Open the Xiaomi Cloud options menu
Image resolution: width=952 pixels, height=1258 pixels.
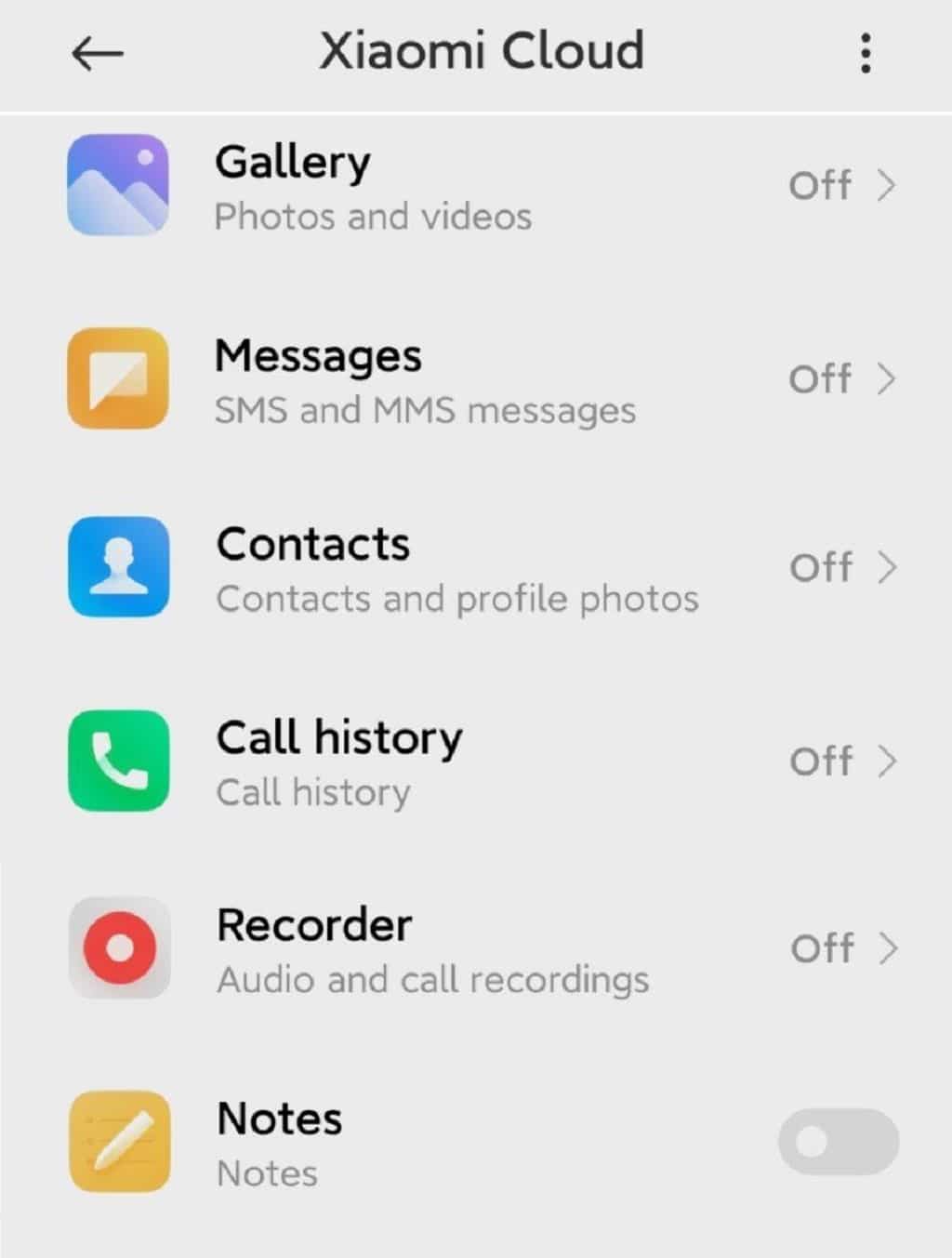pyautogui.click(x=866, y=53)
